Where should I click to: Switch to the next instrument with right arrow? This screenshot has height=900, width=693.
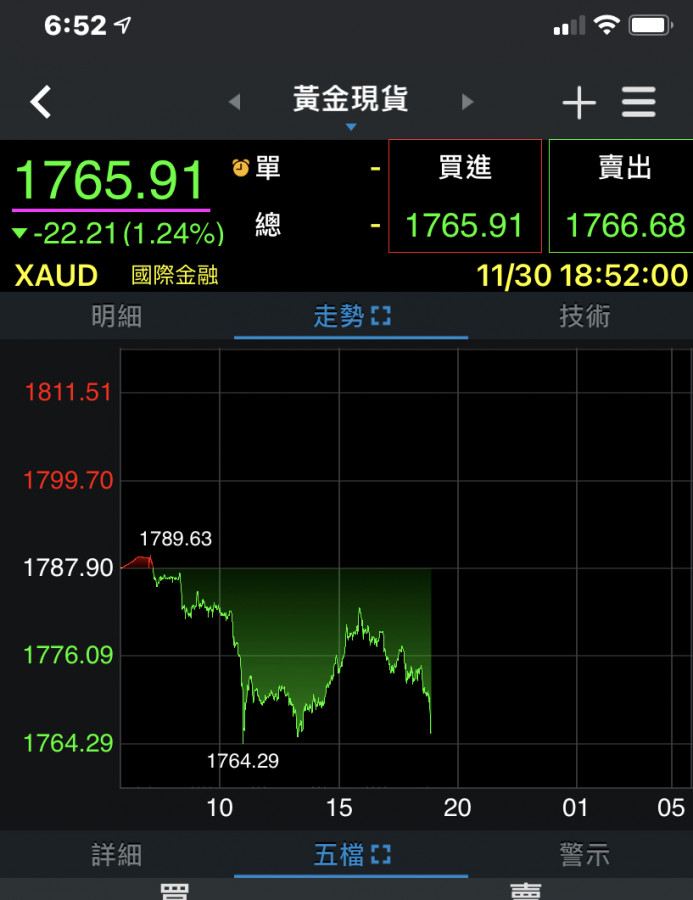(467, 101)
